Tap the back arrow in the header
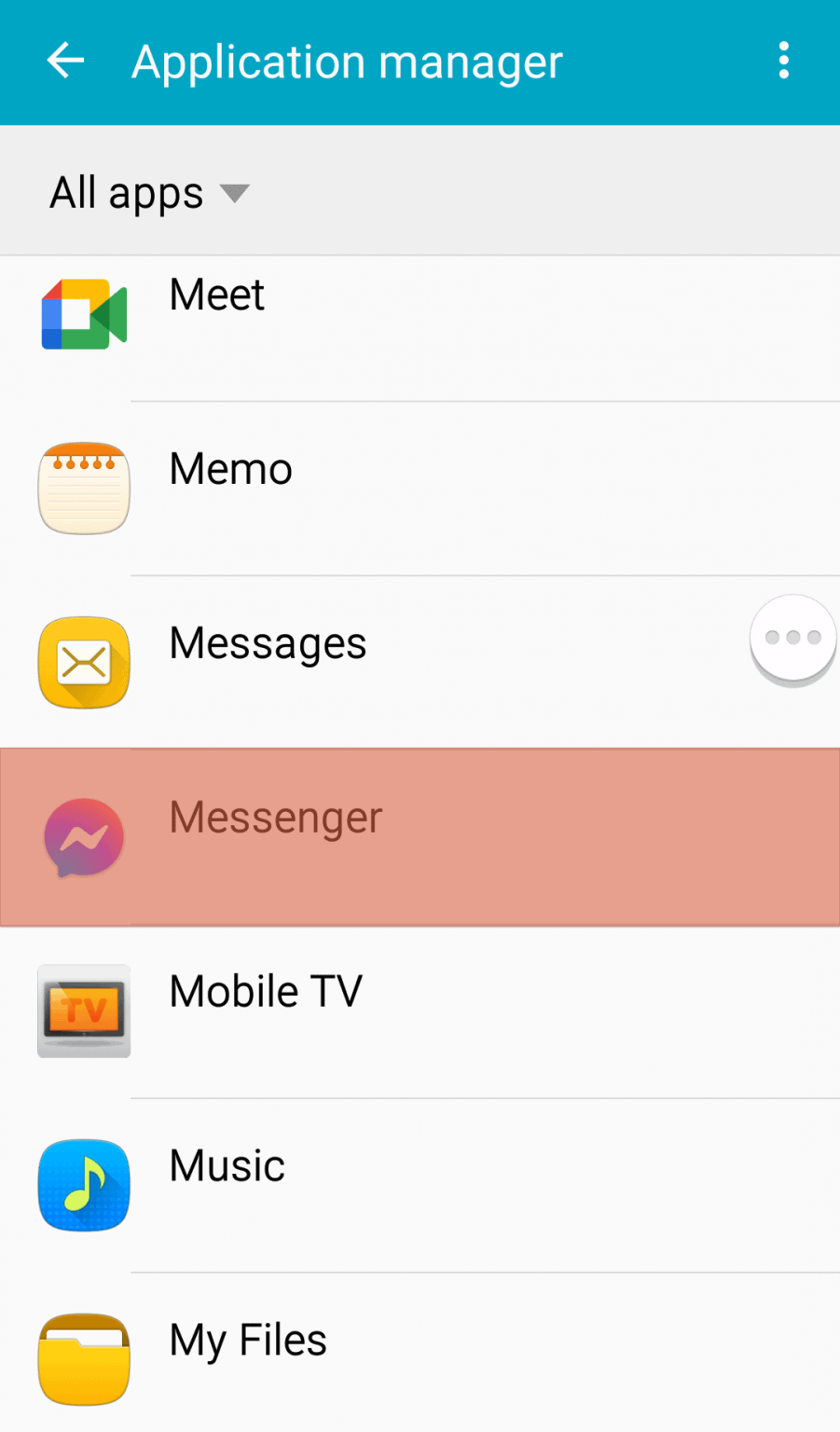The image size is (840, 1432). tap(63, 60)
